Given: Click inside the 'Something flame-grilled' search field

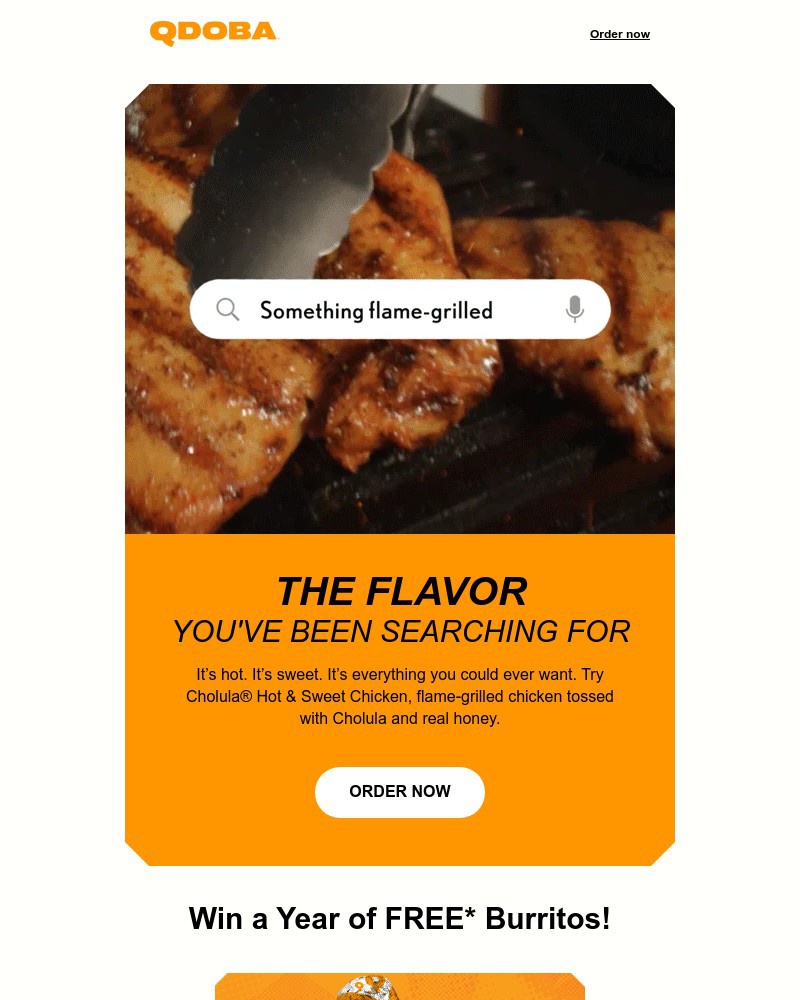Looking at the screenshot, I should coord(400,309).
